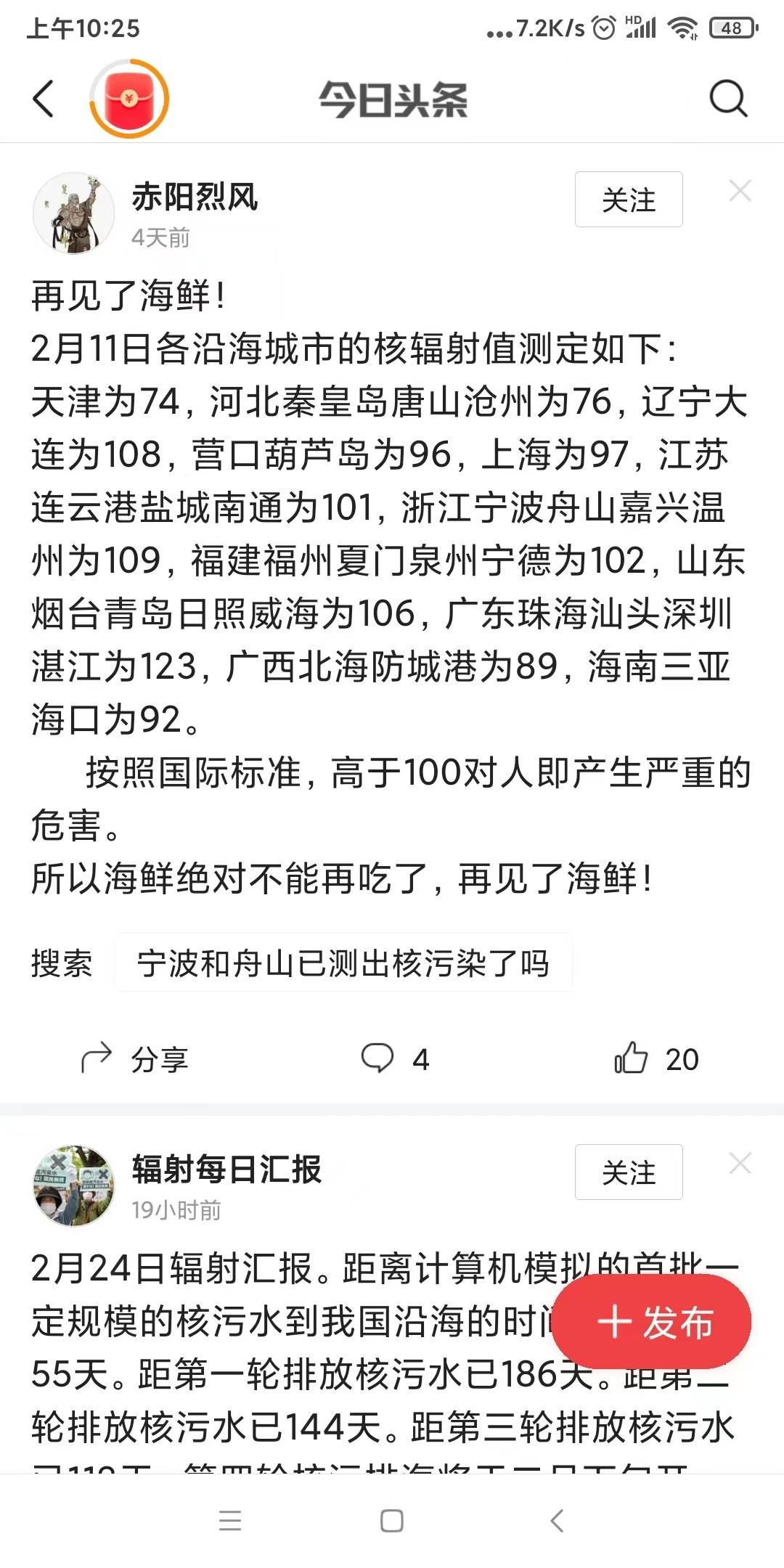
Task: Open 赤阳烈风's profile avatar
Action: 73,213
